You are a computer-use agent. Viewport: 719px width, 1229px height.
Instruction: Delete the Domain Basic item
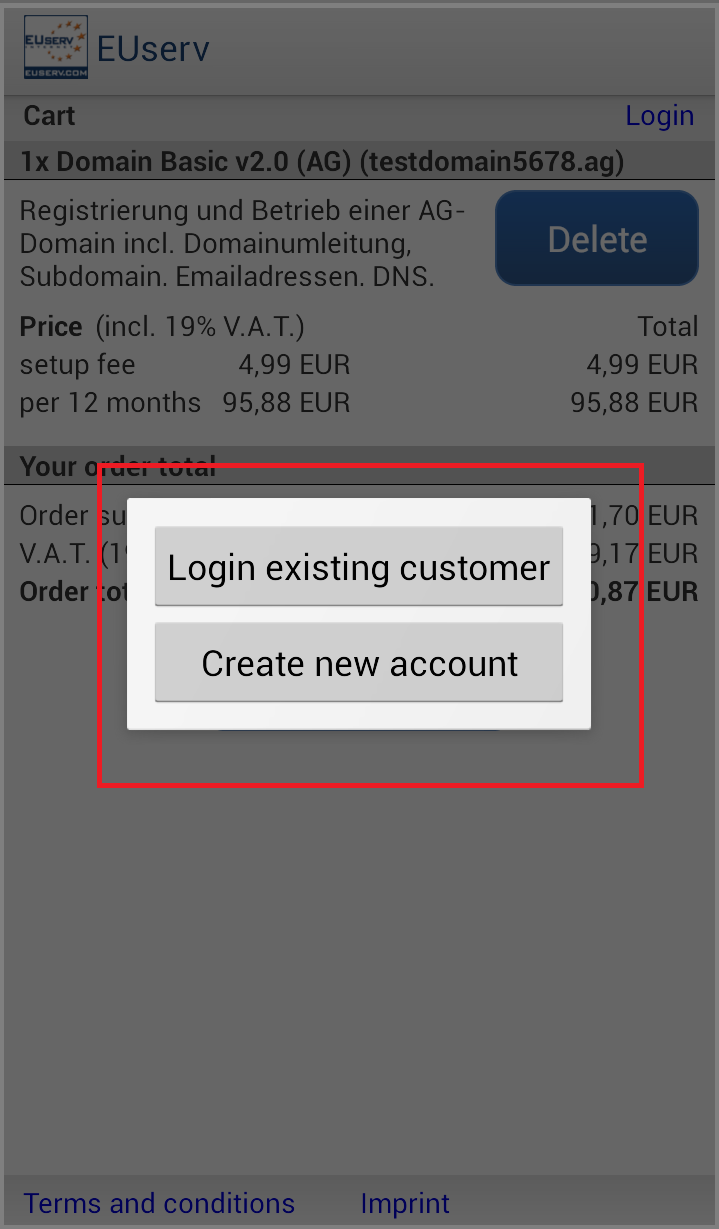coord(597,239)
